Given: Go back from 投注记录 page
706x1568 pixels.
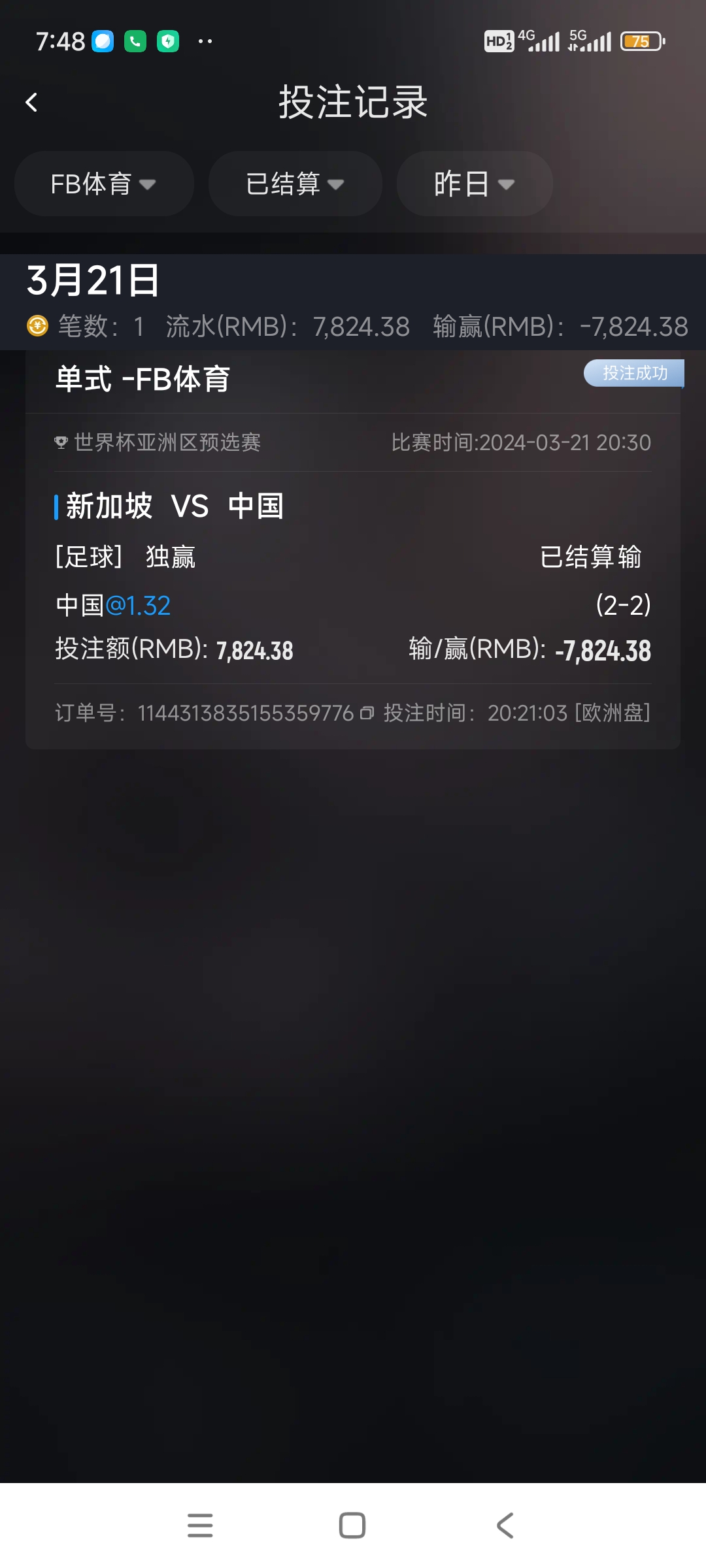Looking at the screenshot, I should pos(31,103).
